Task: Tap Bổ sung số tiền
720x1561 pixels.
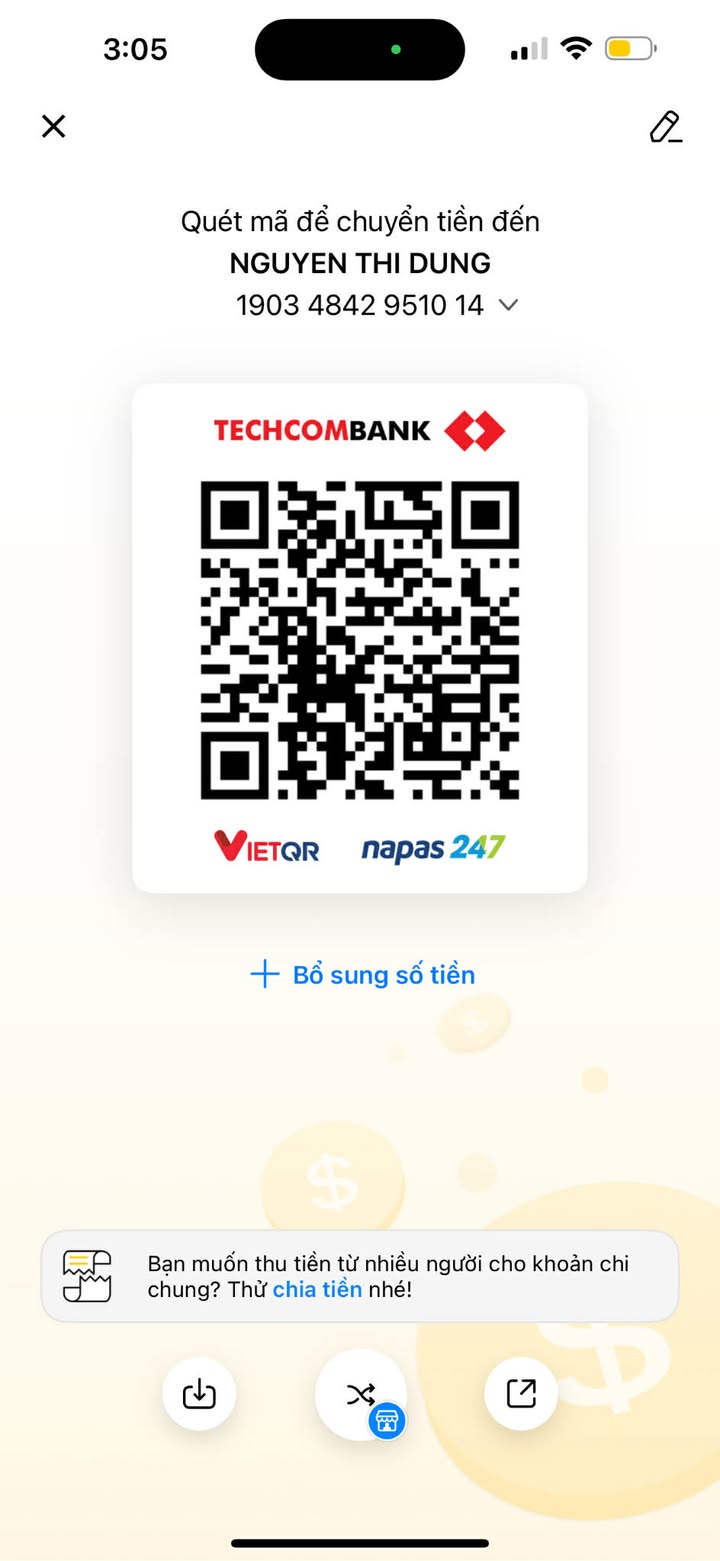Action: click(x=363, y=975)
